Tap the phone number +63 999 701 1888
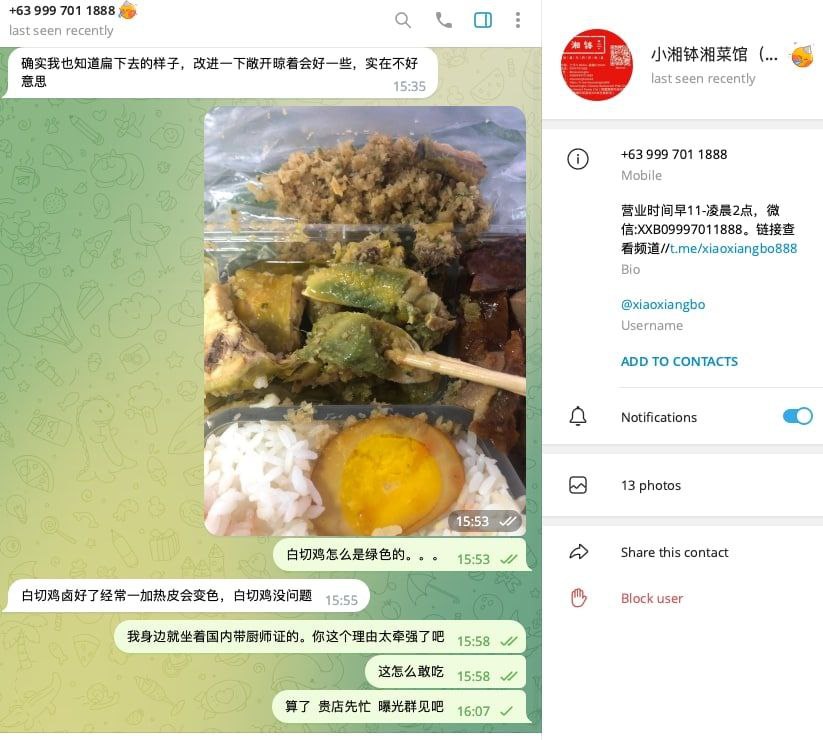The height and width of the screenshot is (740, 823). click(673, 154)
